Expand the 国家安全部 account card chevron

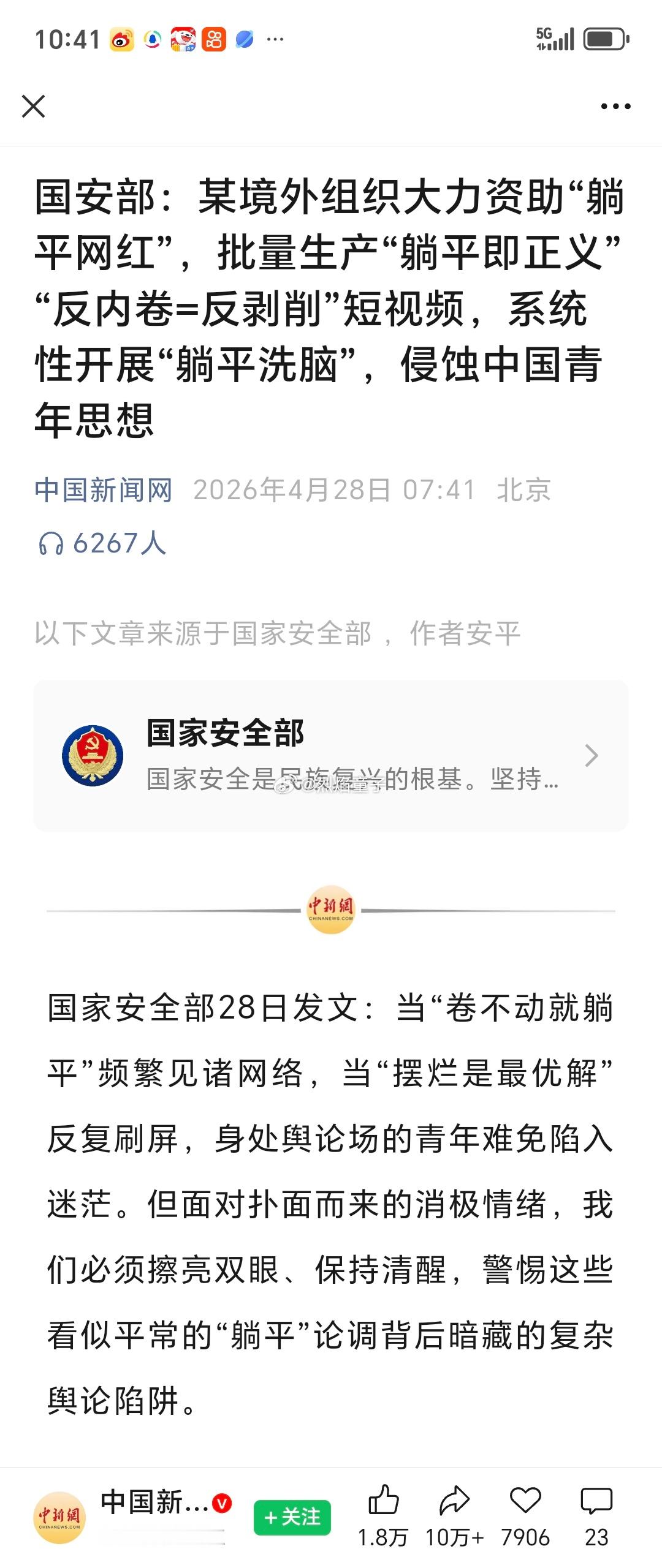[x=592, y=756]
